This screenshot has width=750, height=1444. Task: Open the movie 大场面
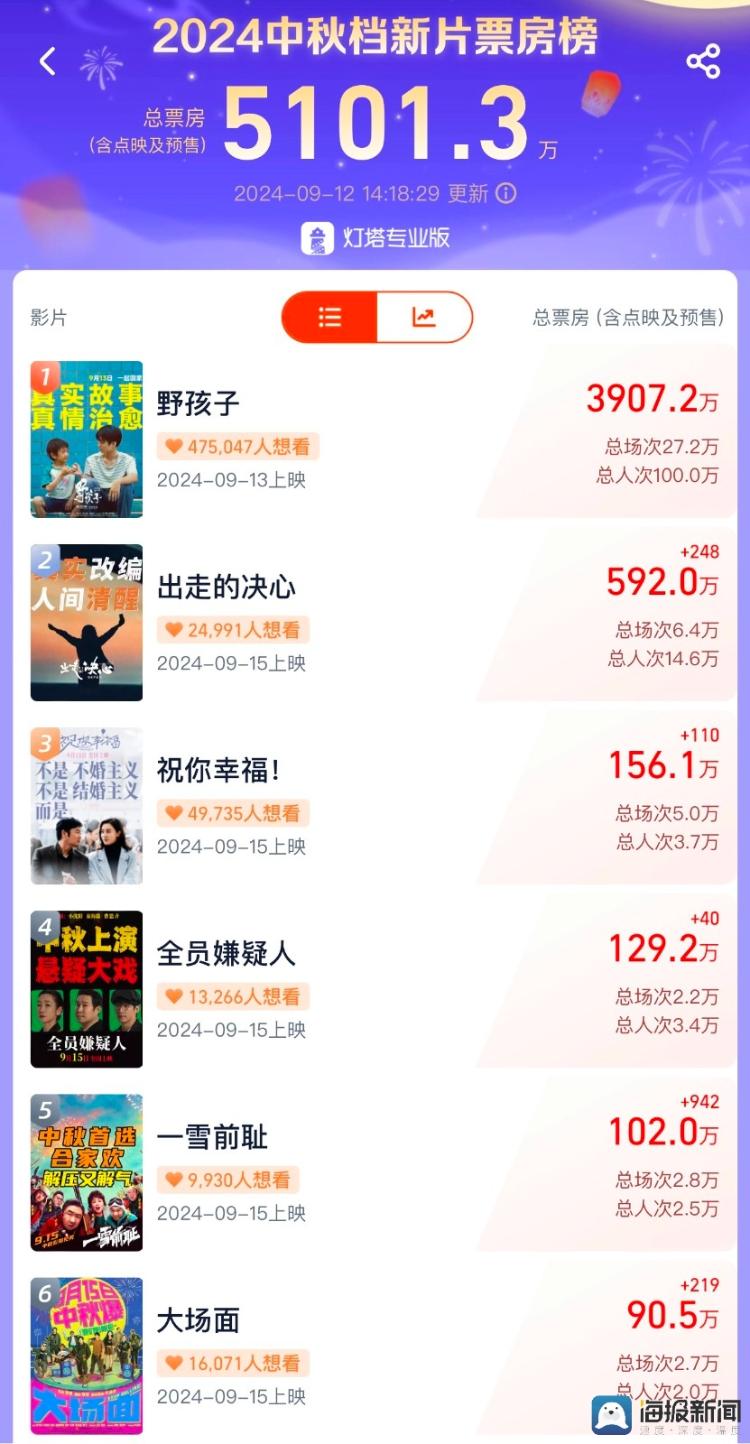[375, 1355]
